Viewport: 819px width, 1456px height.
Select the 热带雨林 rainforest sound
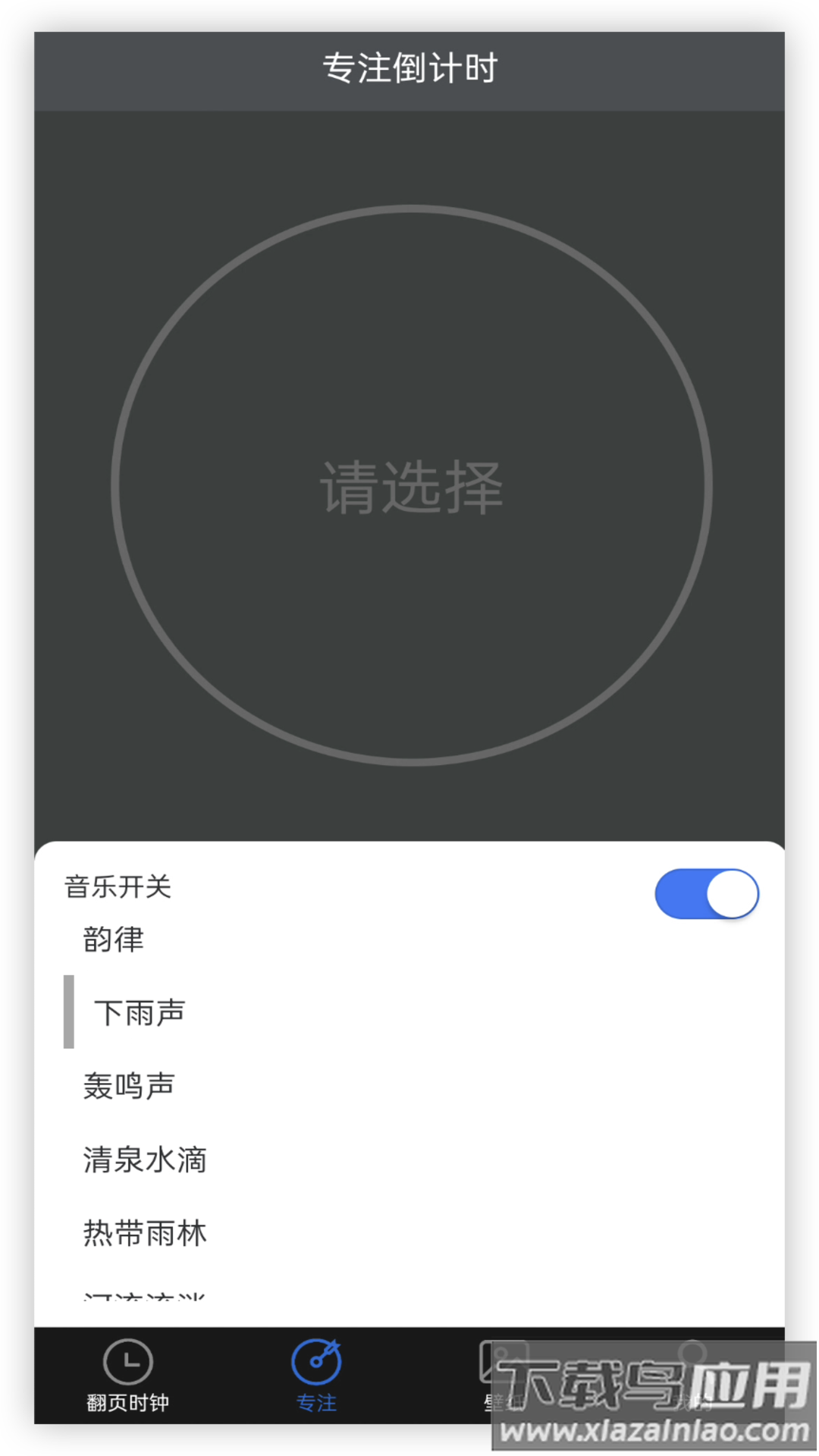[145, 1232]
